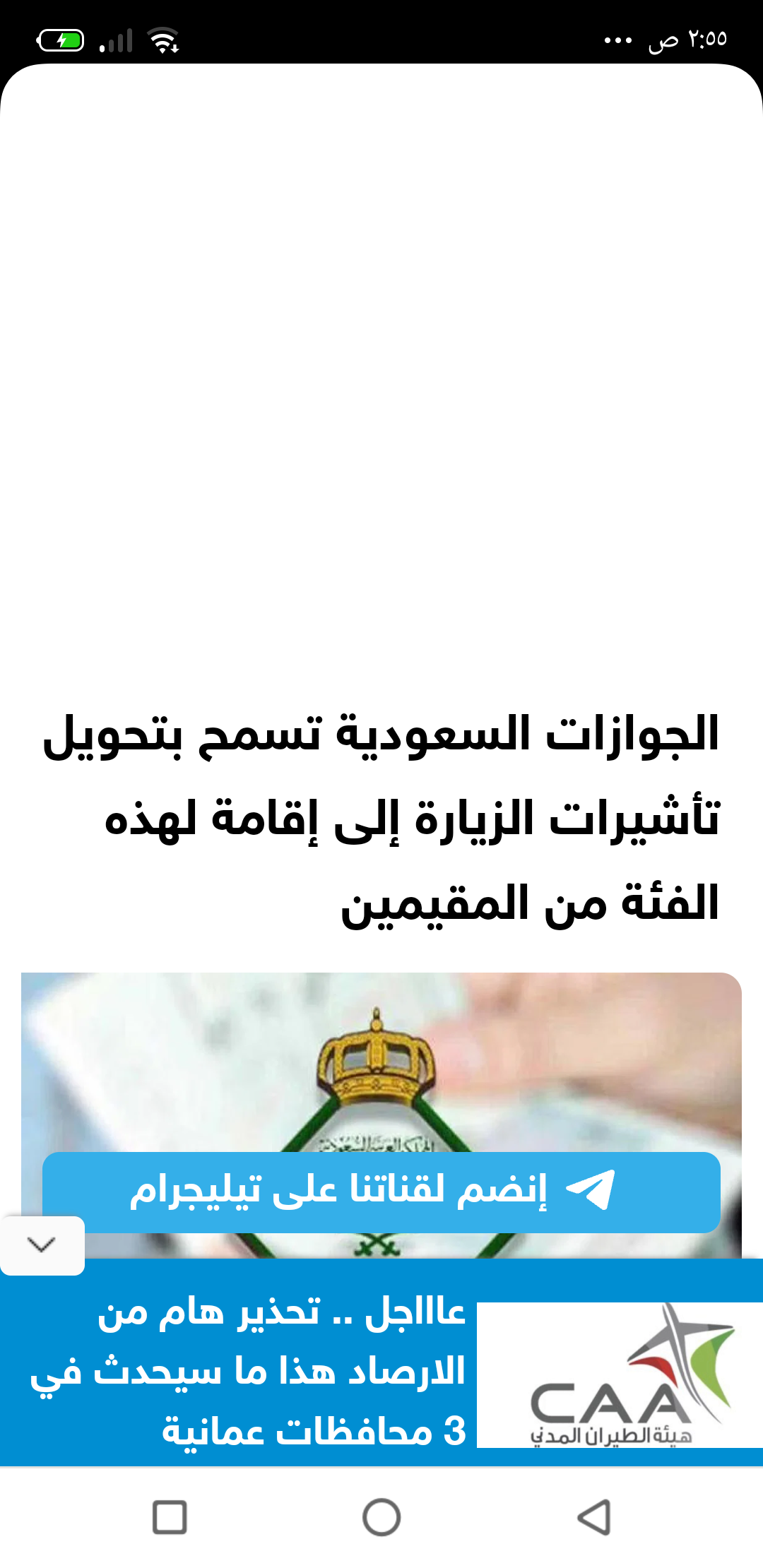Open the recent apps view
This screenshot has width=763, height=1568.
tap(170, 1516)
